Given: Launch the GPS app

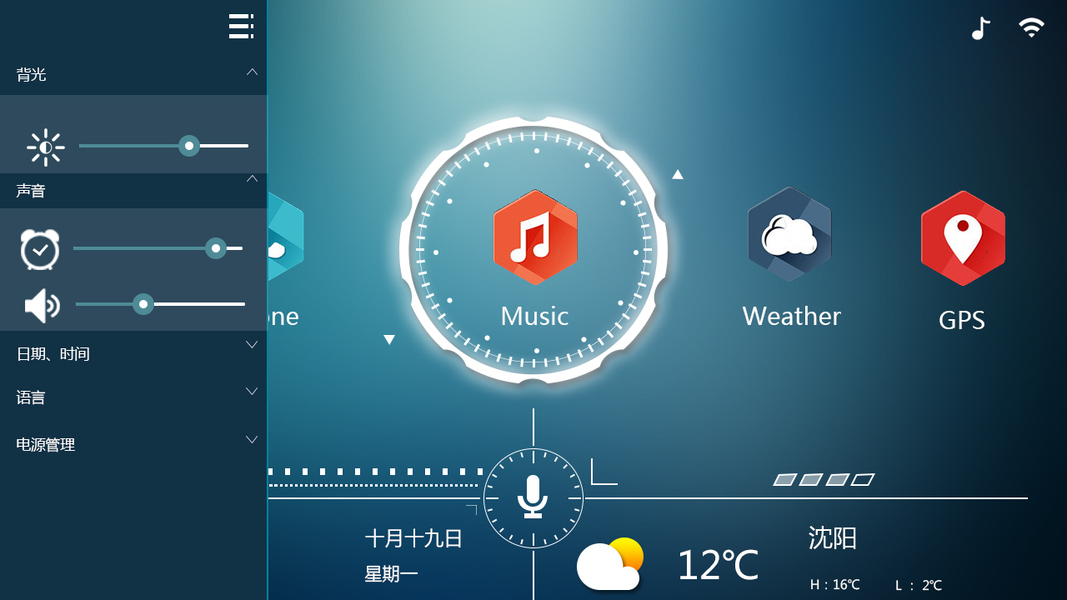Looking at the screenshot, I should (962, 261).
